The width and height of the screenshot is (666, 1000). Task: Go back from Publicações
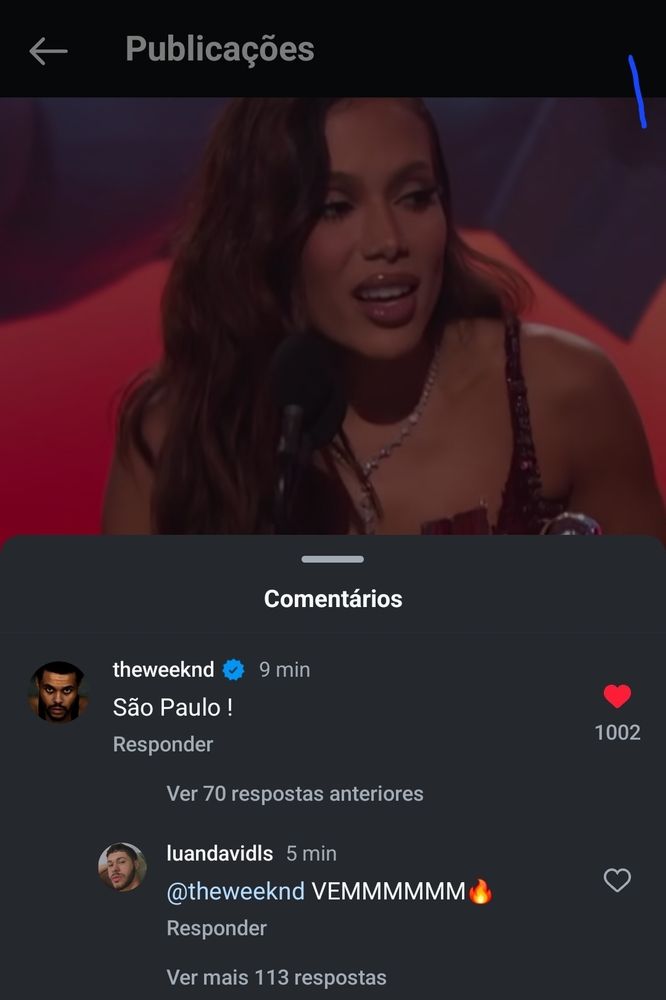click(x=48, y=50)
